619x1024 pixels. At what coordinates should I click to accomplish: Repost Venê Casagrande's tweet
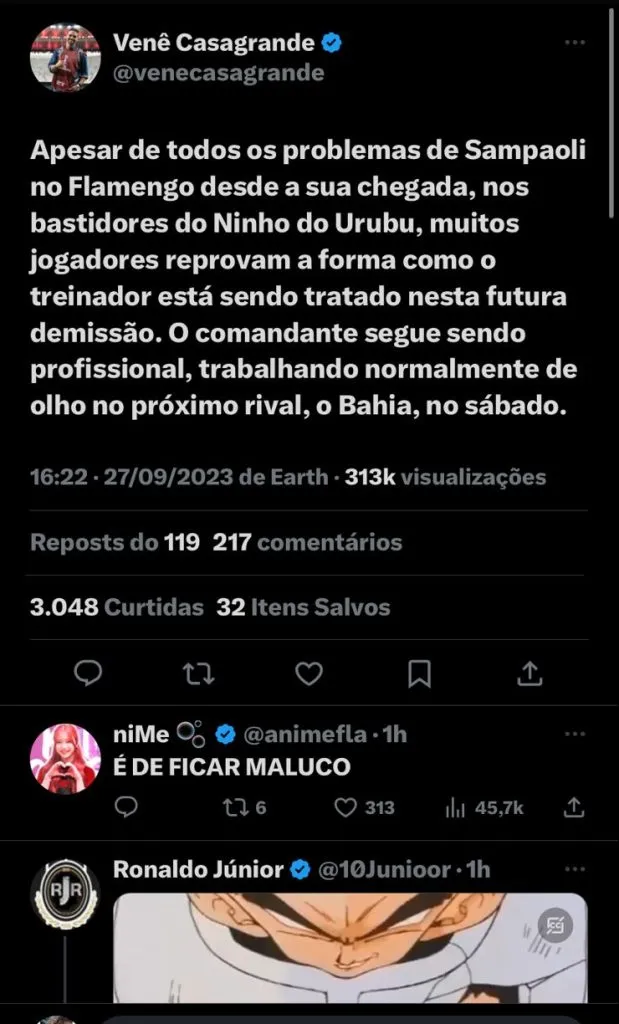pyautogui.click(x=198, y=674)
